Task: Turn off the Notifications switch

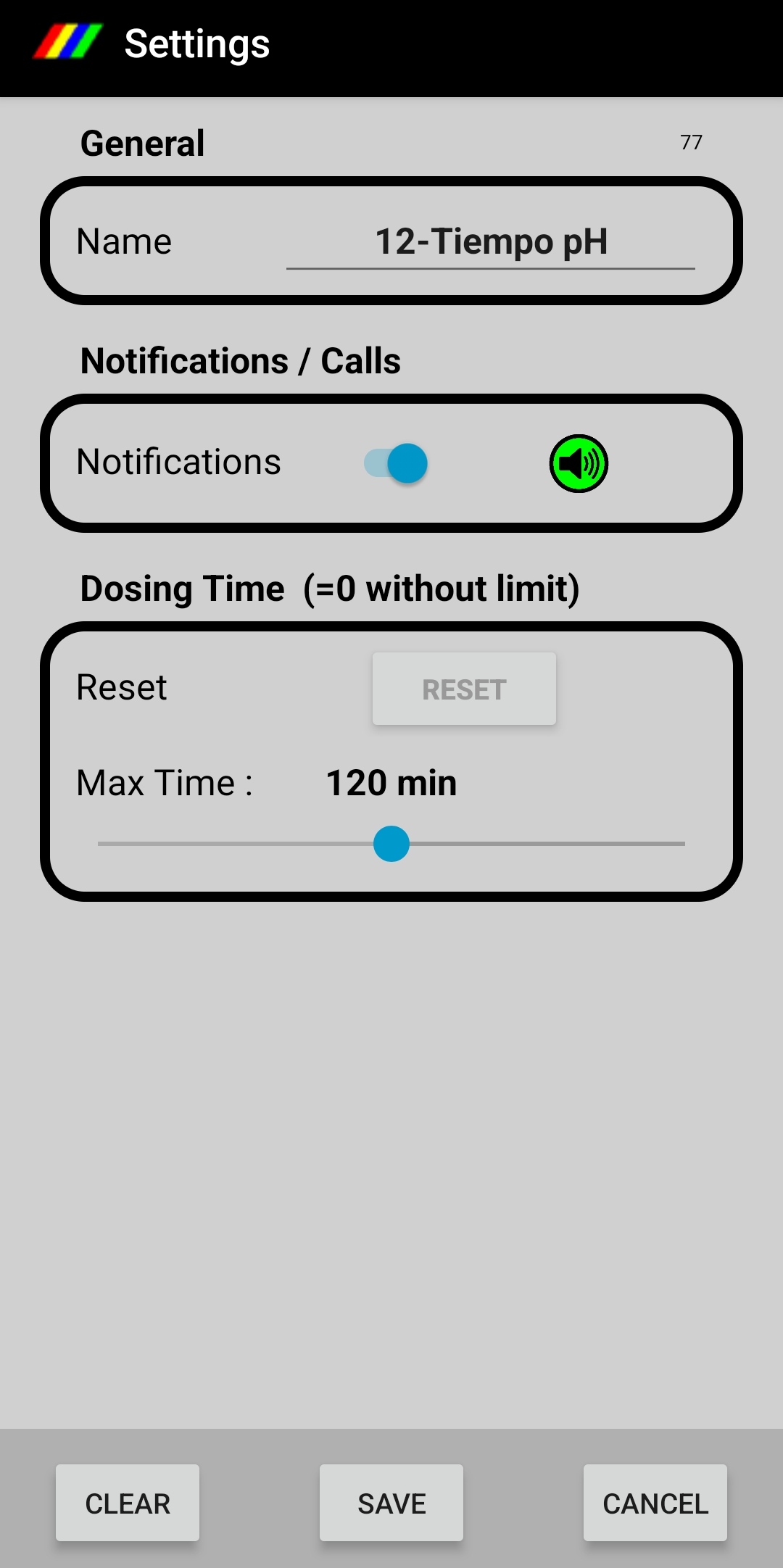Action: [396, 463]
